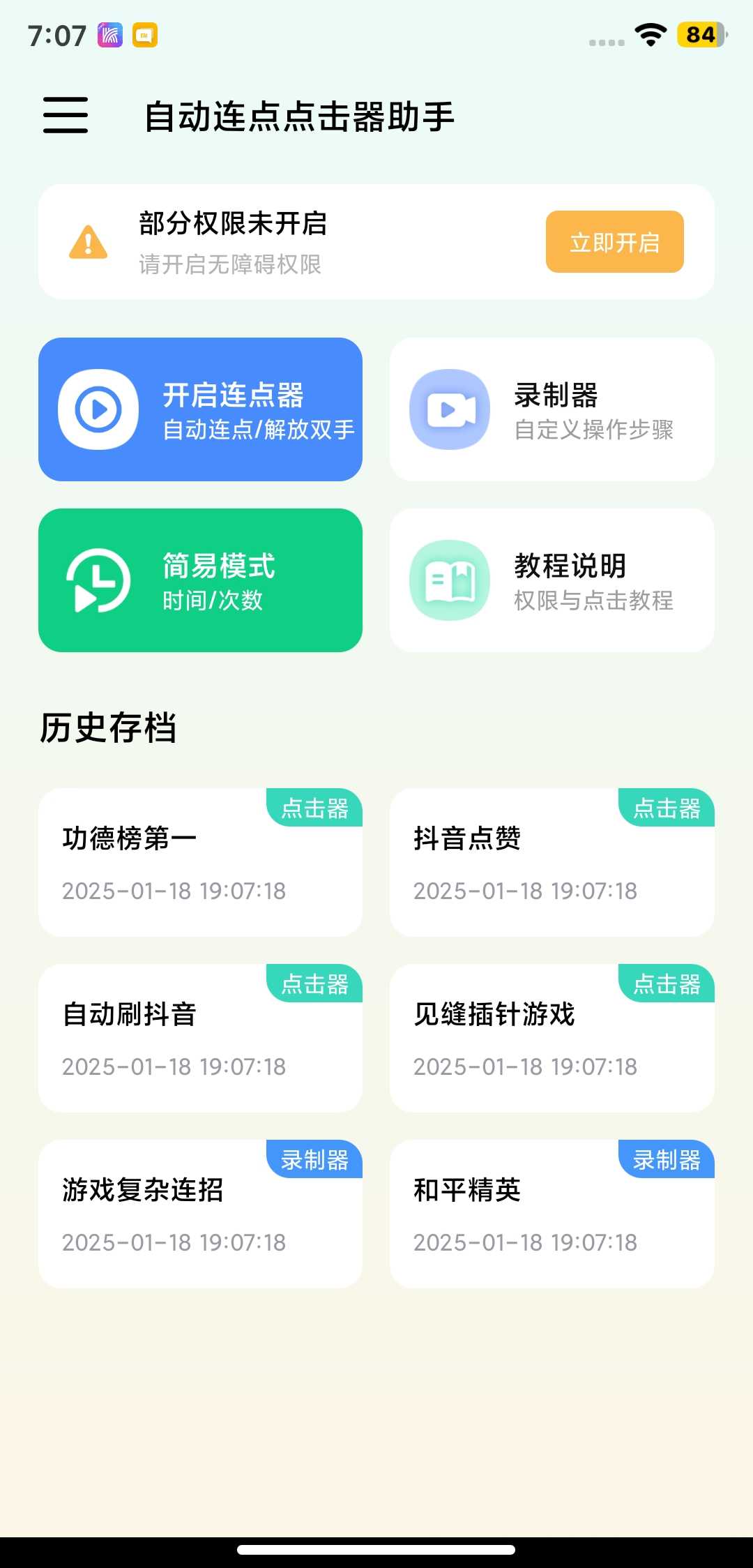Open the 和平精英 recording
The width and height of the screenshot is (753, 1568).
(x=552, y=1214)
